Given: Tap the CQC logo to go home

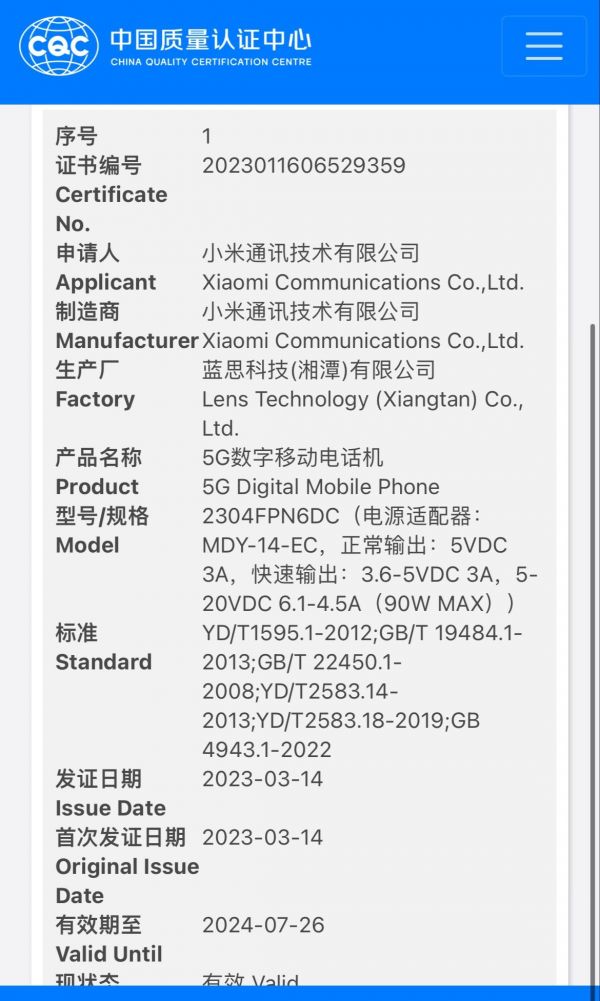Looking at the screenshot, I should click(x=60, y=46).
